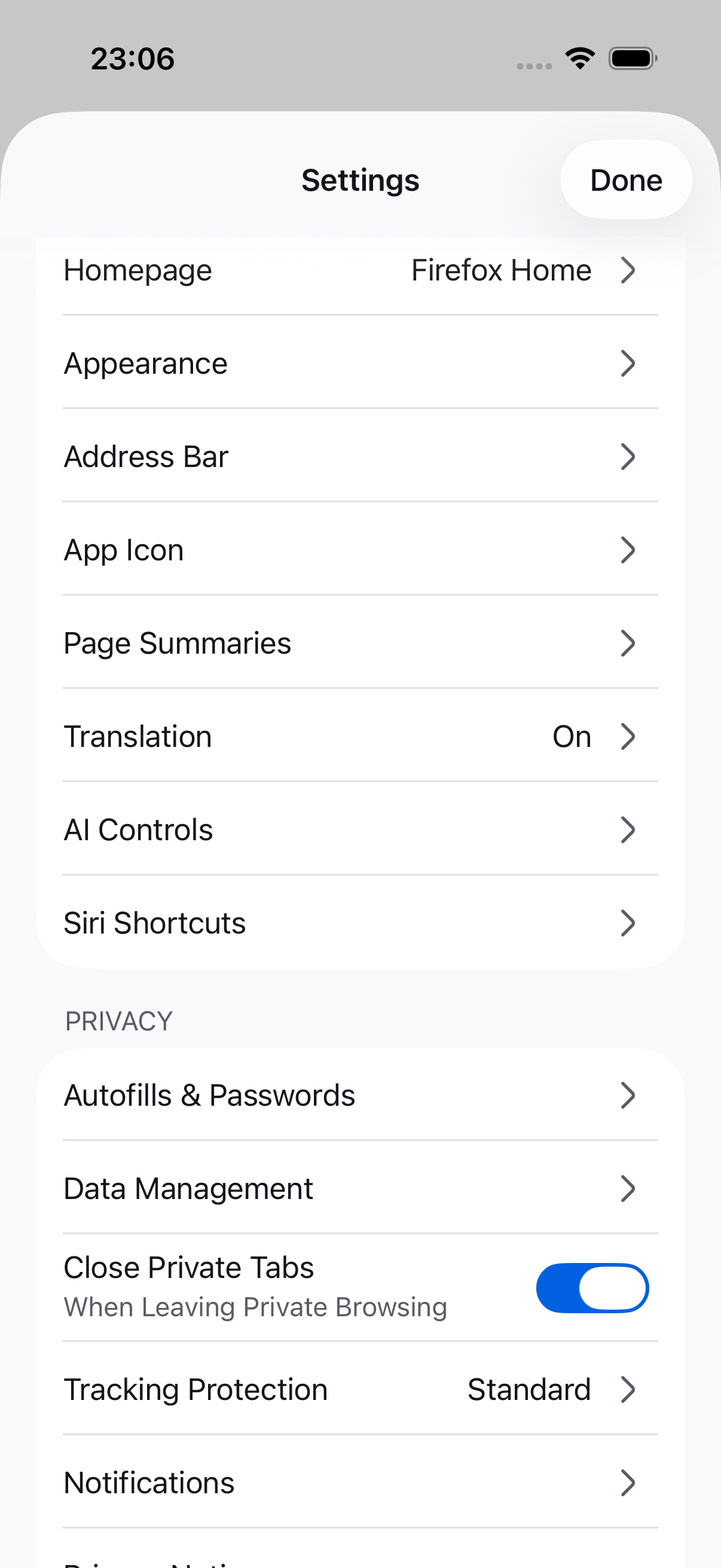
Task: Toggle the Close Private Tabs switch
Action: (x=592, y=1288)
